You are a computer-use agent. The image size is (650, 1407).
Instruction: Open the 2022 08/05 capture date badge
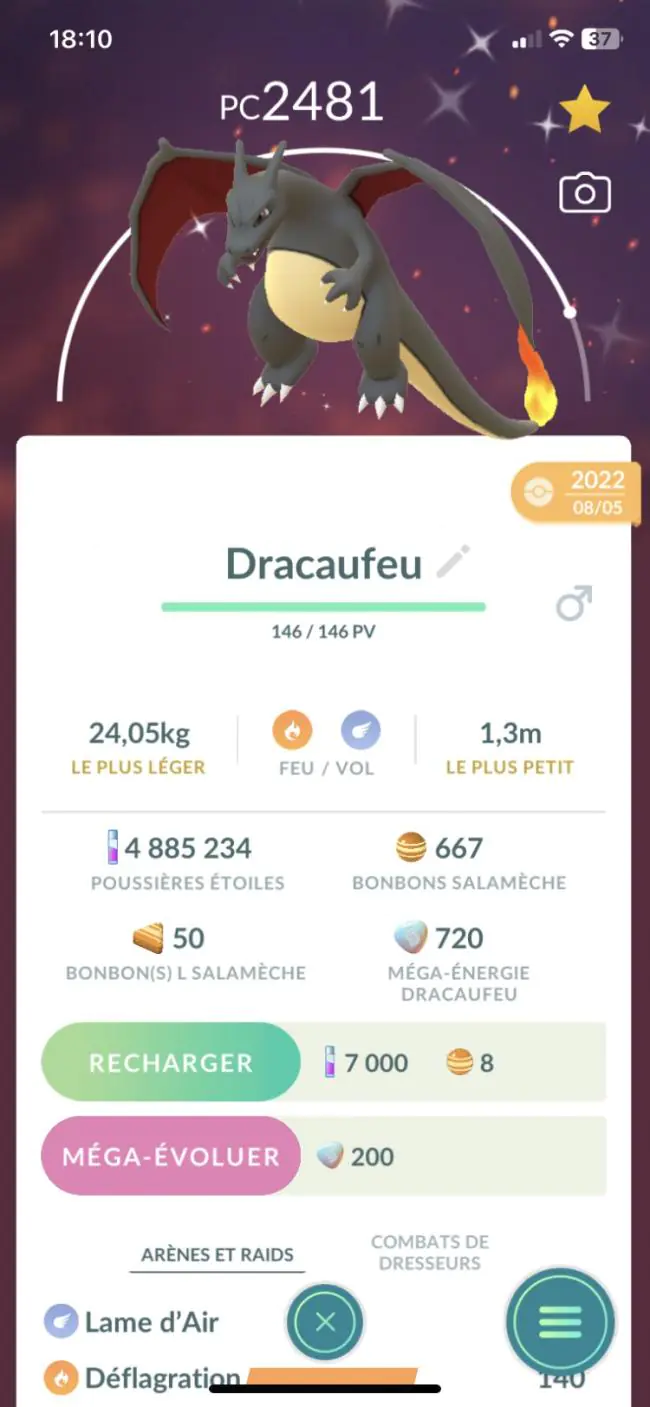pos(572,492)
